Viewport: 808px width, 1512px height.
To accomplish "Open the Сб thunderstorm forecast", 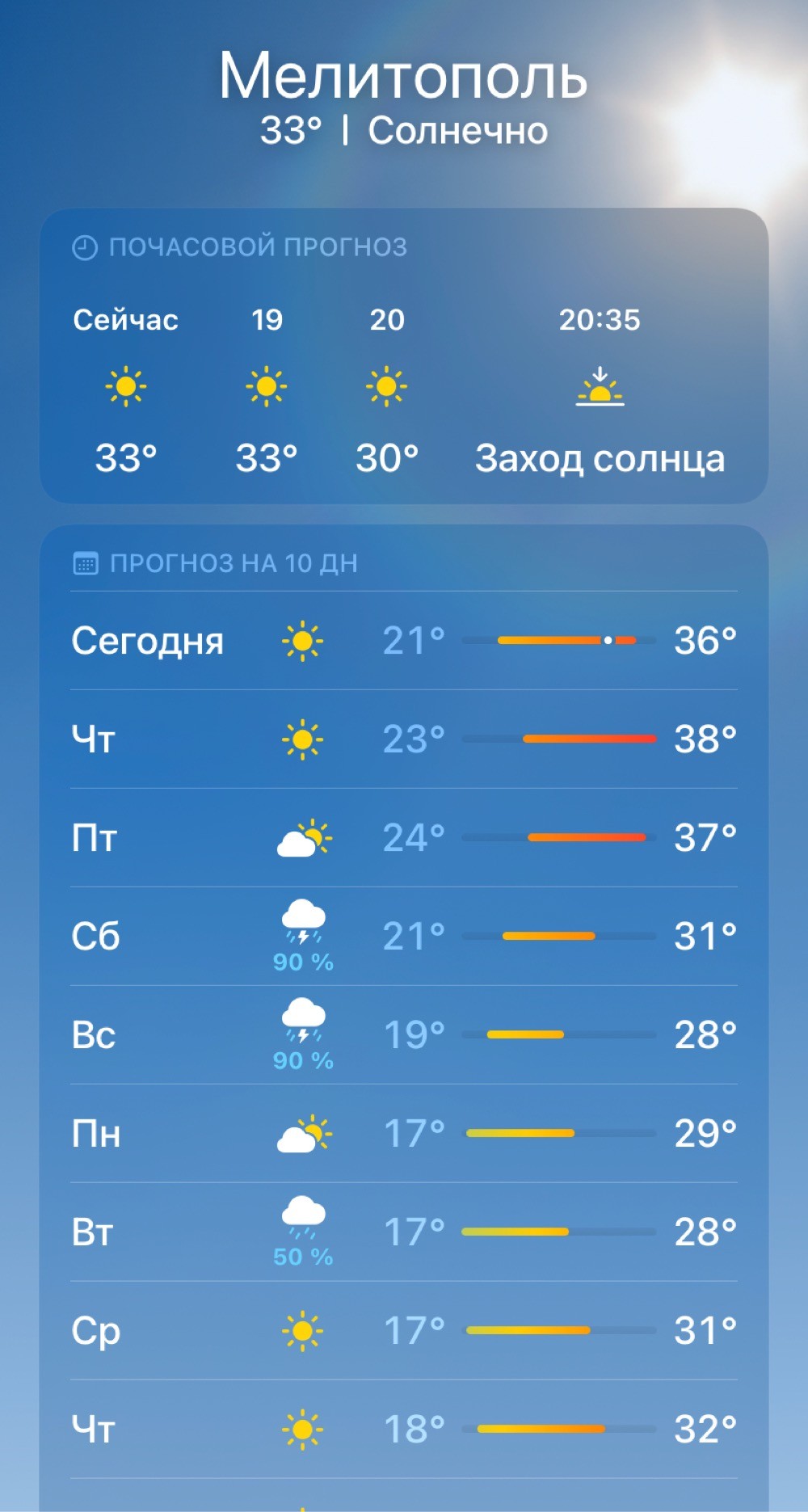I will tap(404, 937).
